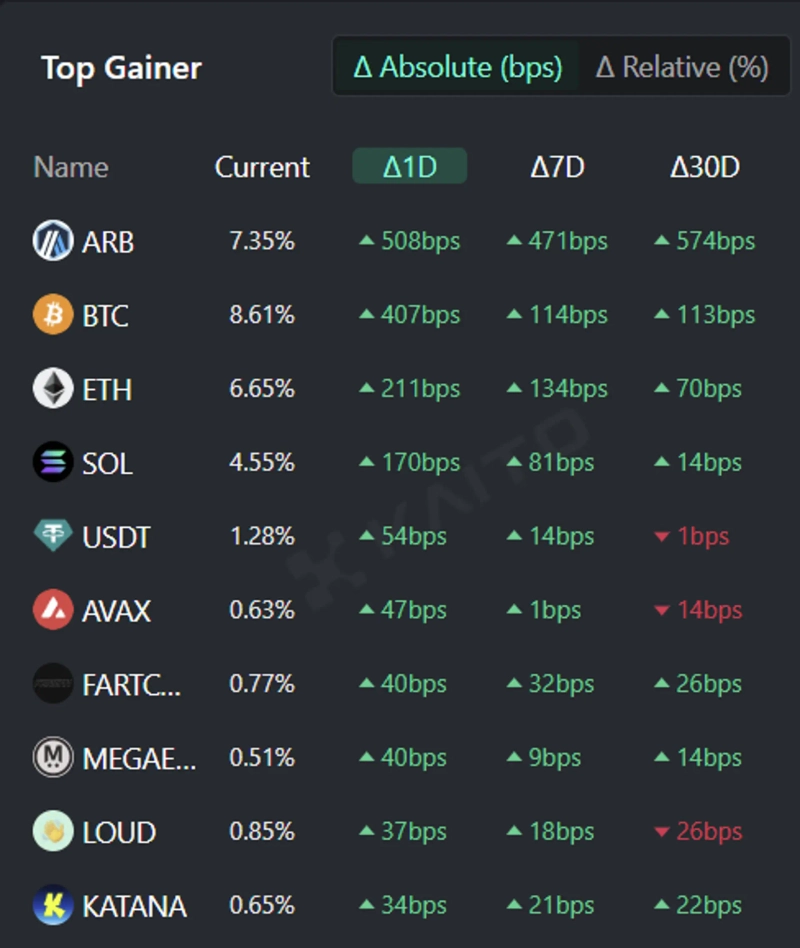This screenshot has width=800, height=948.
Task: Open the KATANA row
Action: [x=133, y=906]
